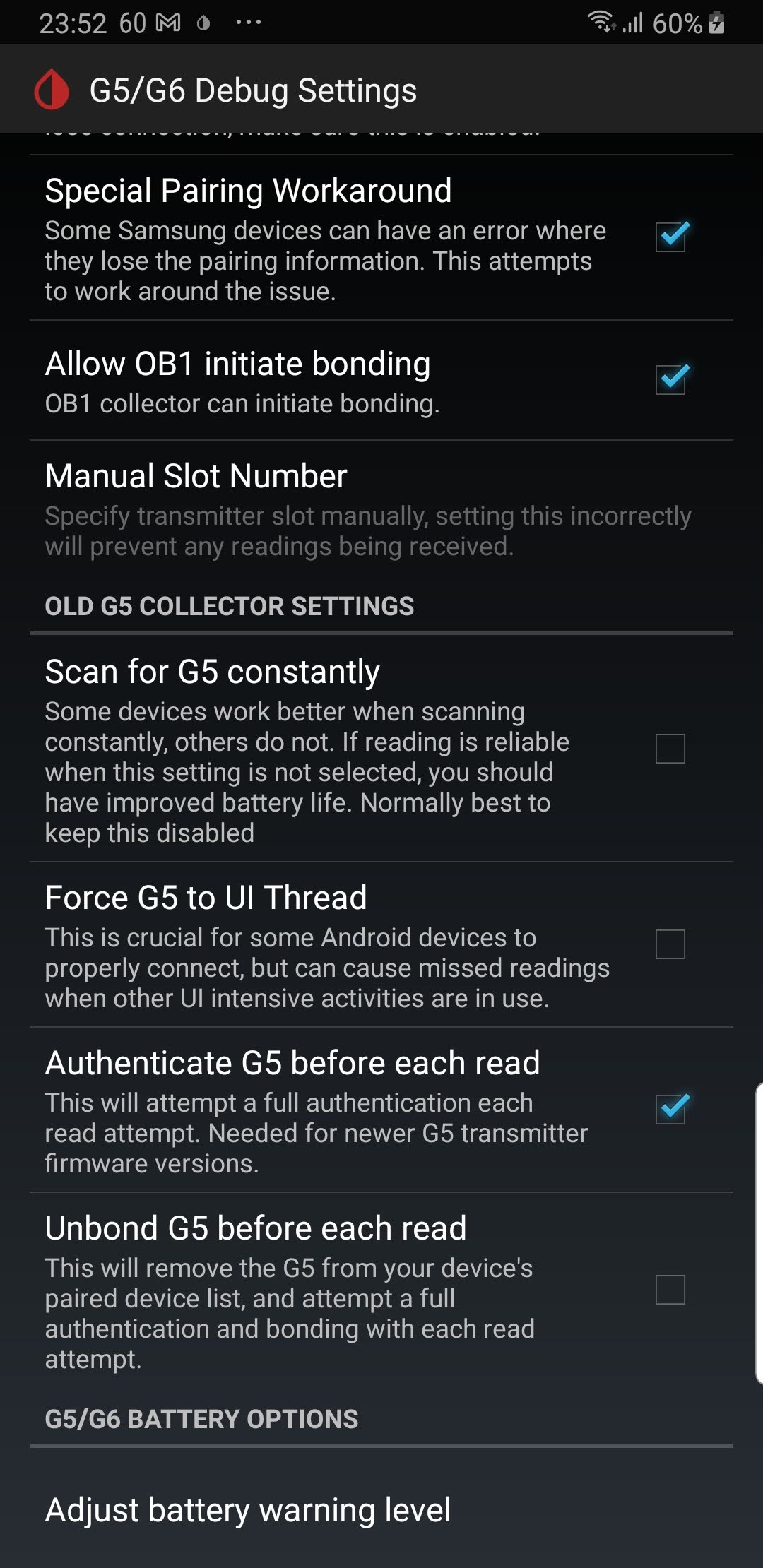Uncheck Allow OB1 initiate bonding
The height and width of the screenshot is (1568, 763).
pyautogui.click(x=671, y=379)
